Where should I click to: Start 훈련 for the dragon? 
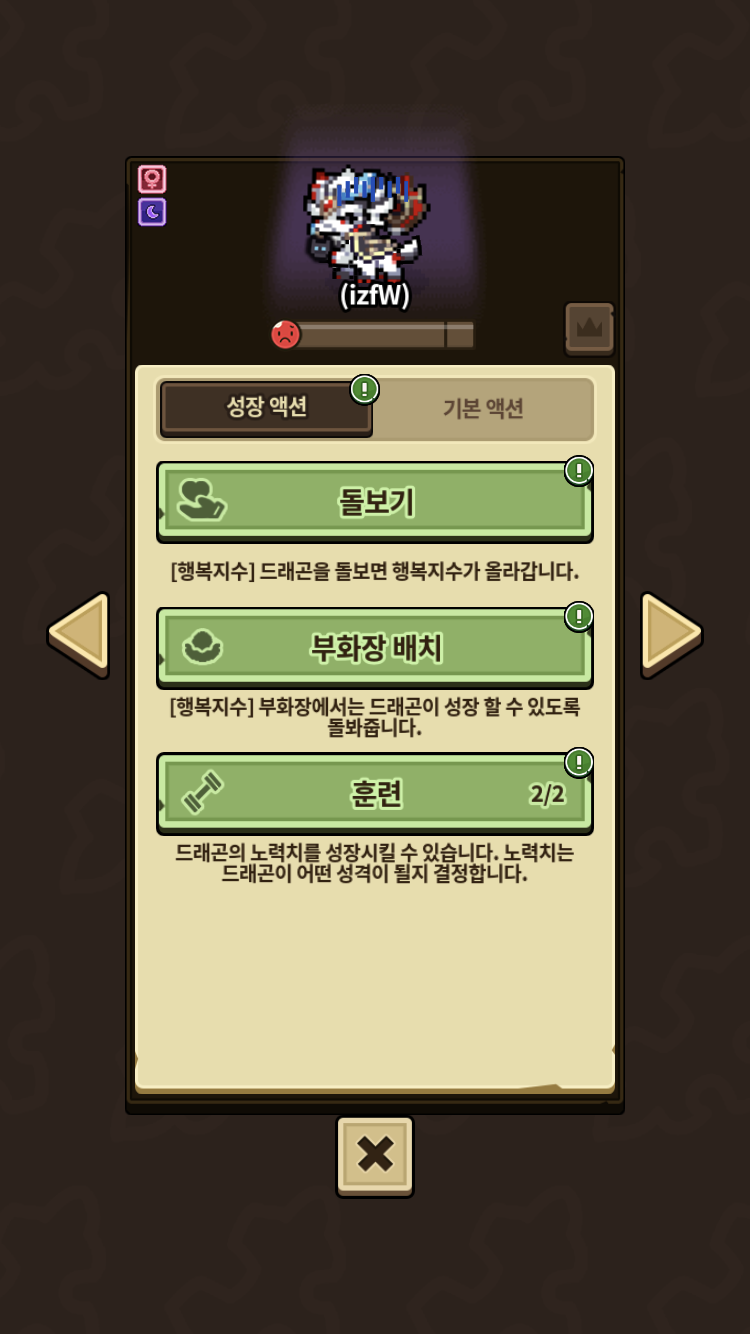click(x=375, y=794)
